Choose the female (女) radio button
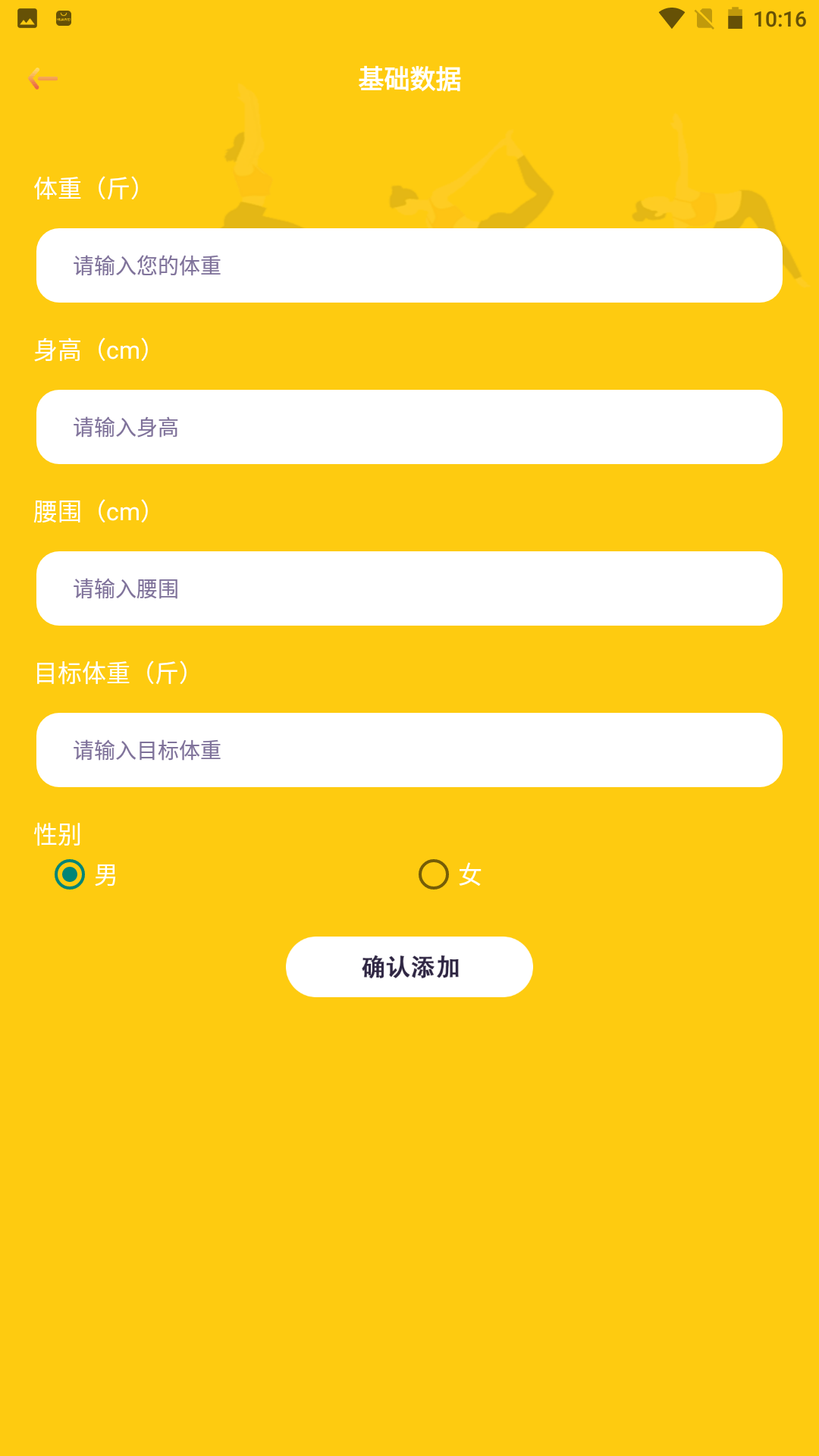This screenshot has width=819, height=1456. click(x=434, y=874)
